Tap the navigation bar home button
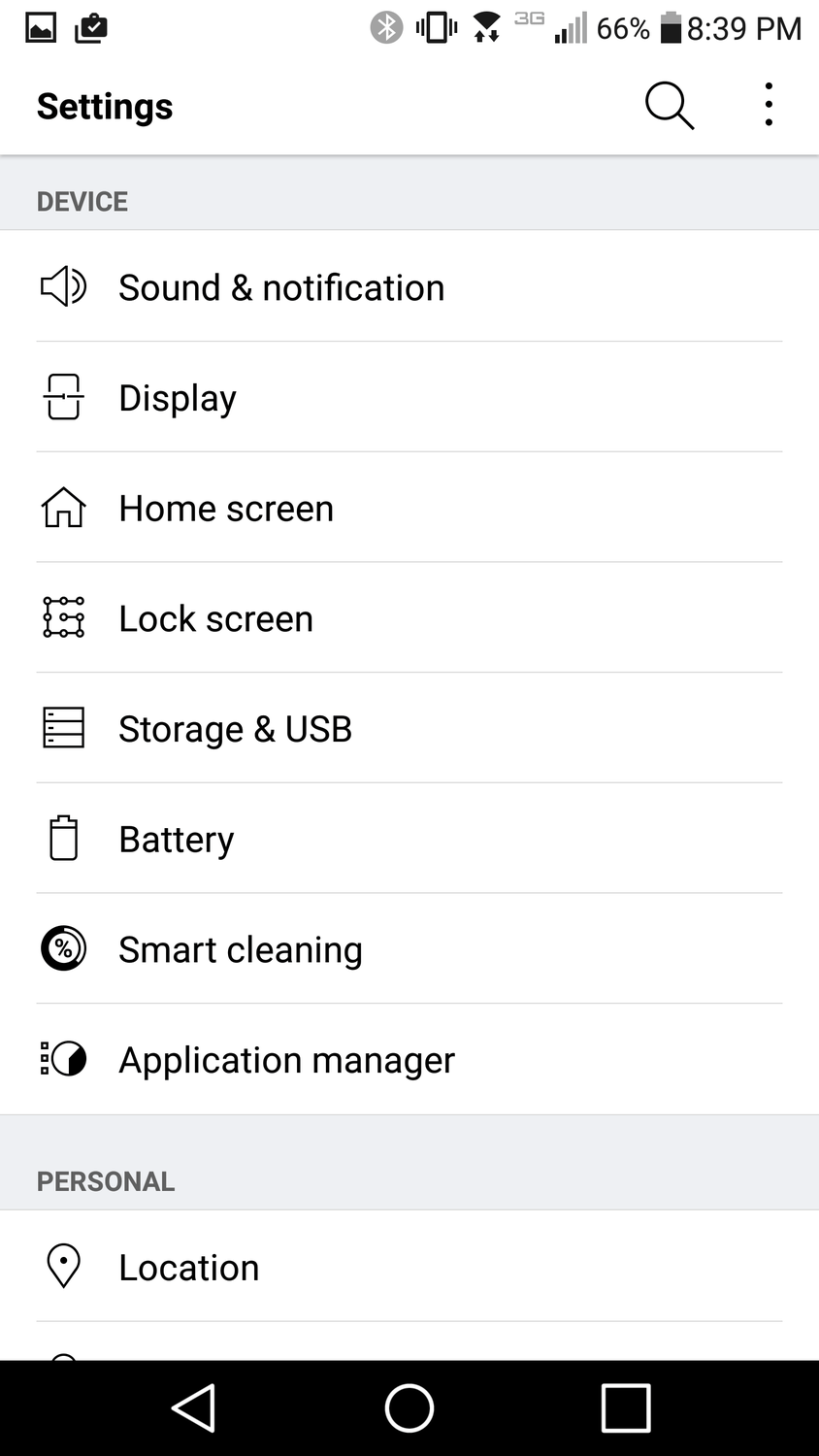This screenshot has height=1456, width=819. (409, 1407)
